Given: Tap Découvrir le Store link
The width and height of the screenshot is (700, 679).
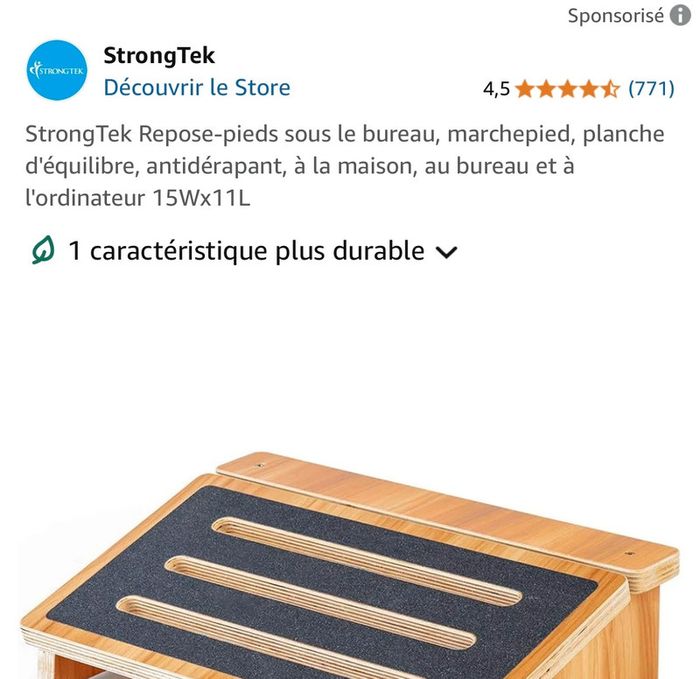Looking at the screenshot, I should [197, 87].
